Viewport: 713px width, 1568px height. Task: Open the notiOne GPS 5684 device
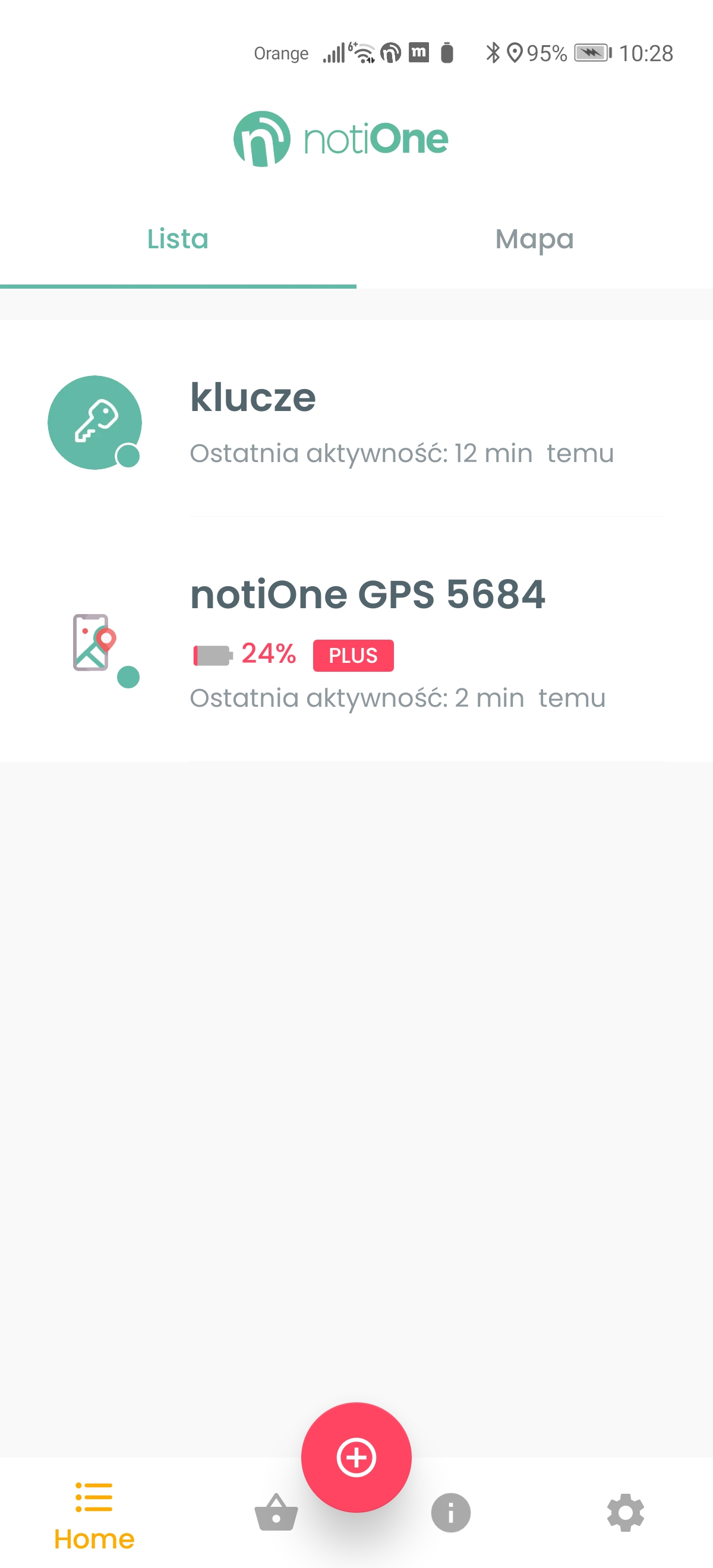click(356, 642)
